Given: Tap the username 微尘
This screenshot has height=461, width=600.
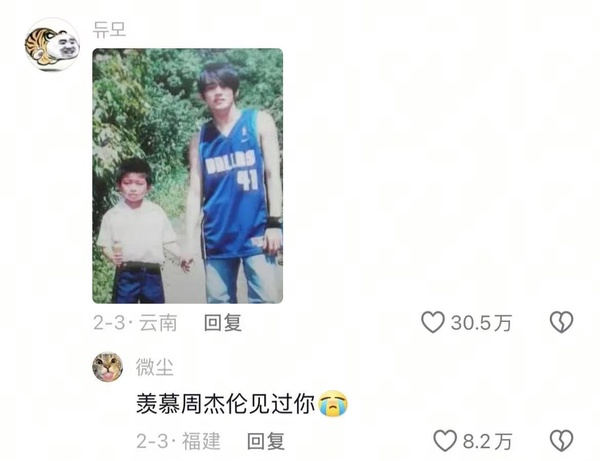Looking at the screenshot, I should click(x=152, y=365).
